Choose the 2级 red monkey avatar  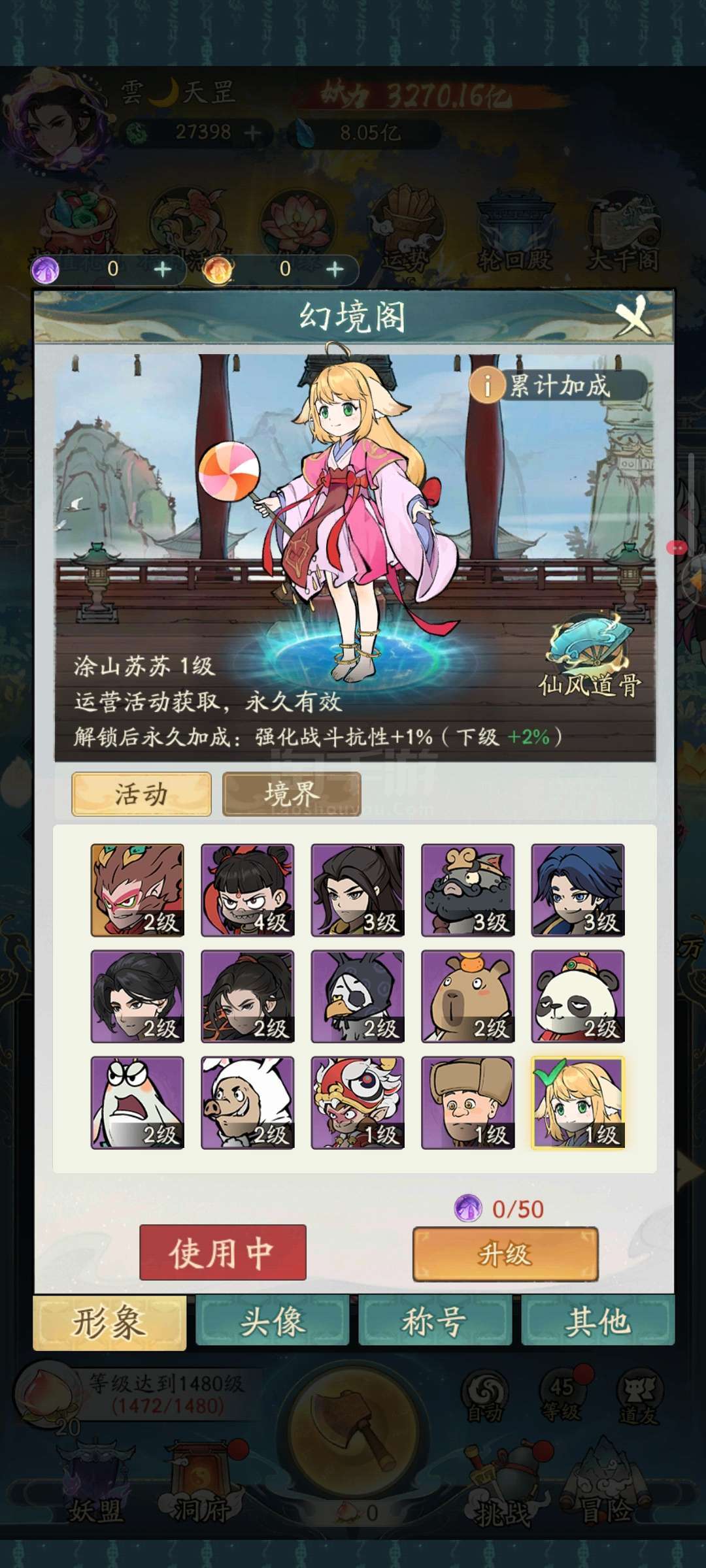tap(137, 890)
